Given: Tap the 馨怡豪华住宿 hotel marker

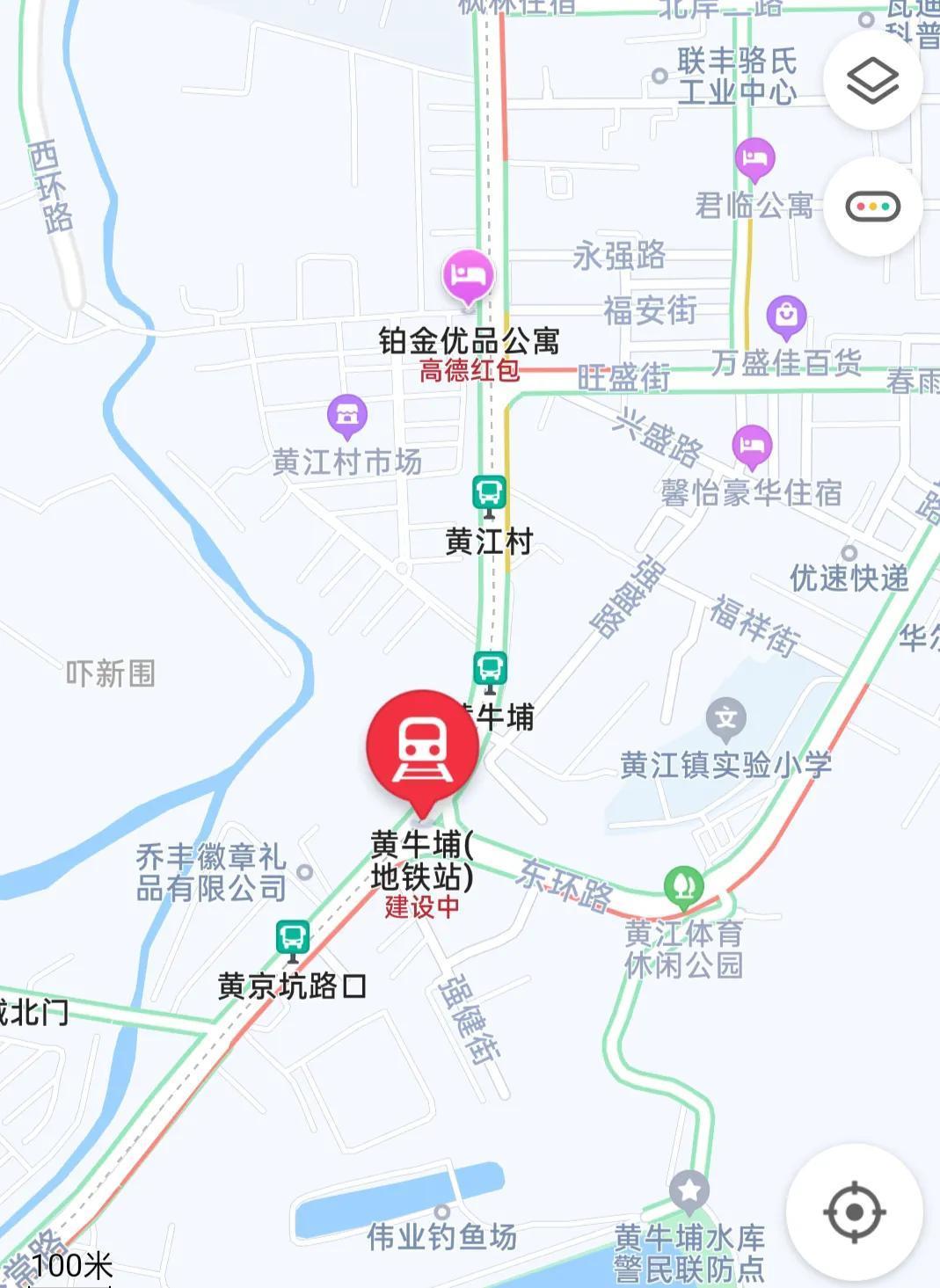Looking at the screenshot, I should pyautogui.click(x=751, y=446).
